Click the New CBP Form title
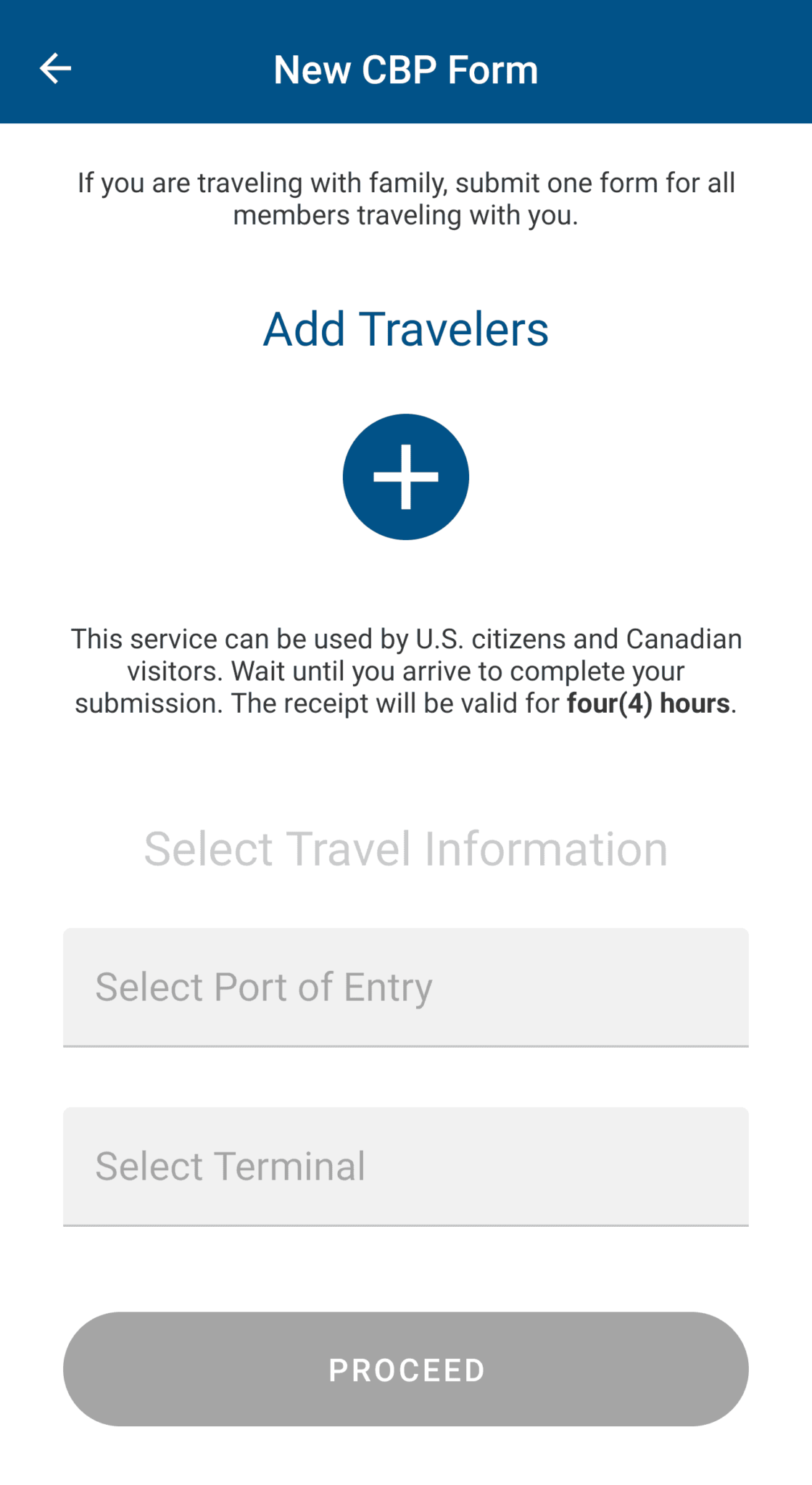The image size is (812, 1485). [x=406, y=67]
